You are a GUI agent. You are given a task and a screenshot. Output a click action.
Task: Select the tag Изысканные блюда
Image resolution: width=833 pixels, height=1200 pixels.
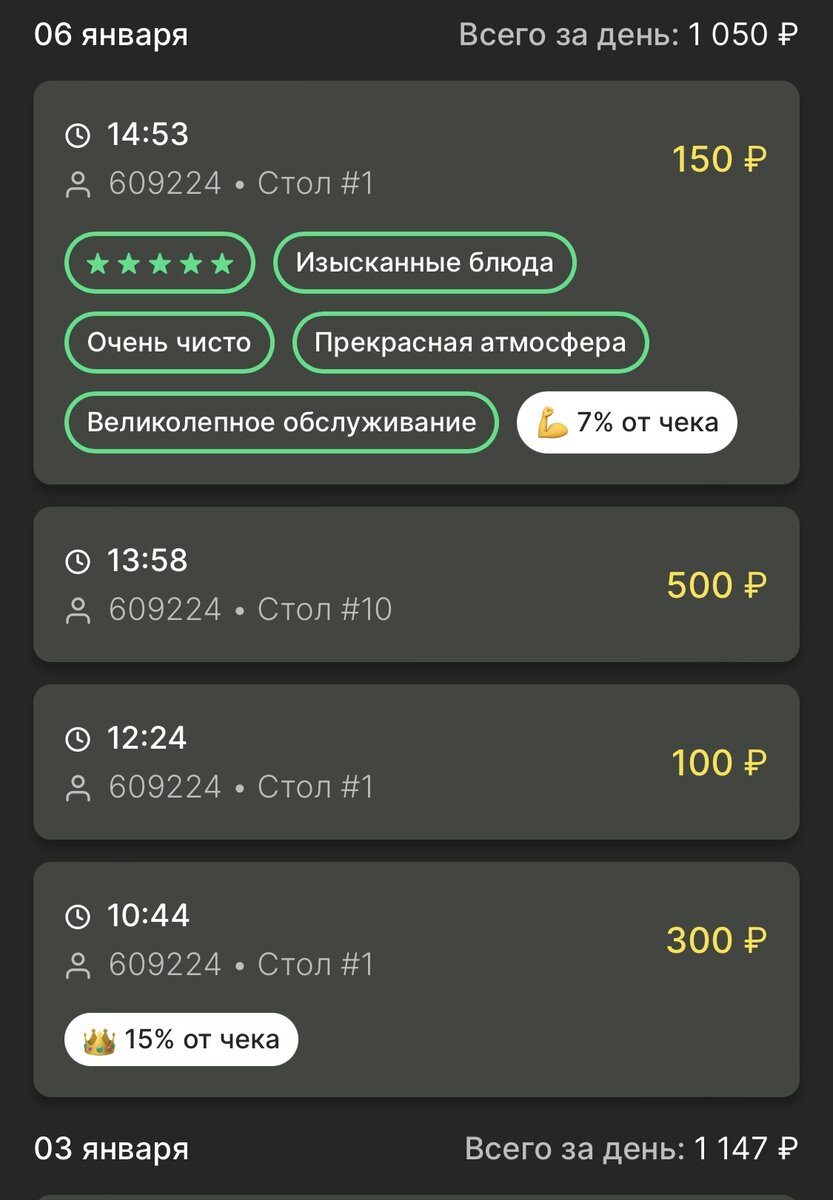click(x=424, y=262)
